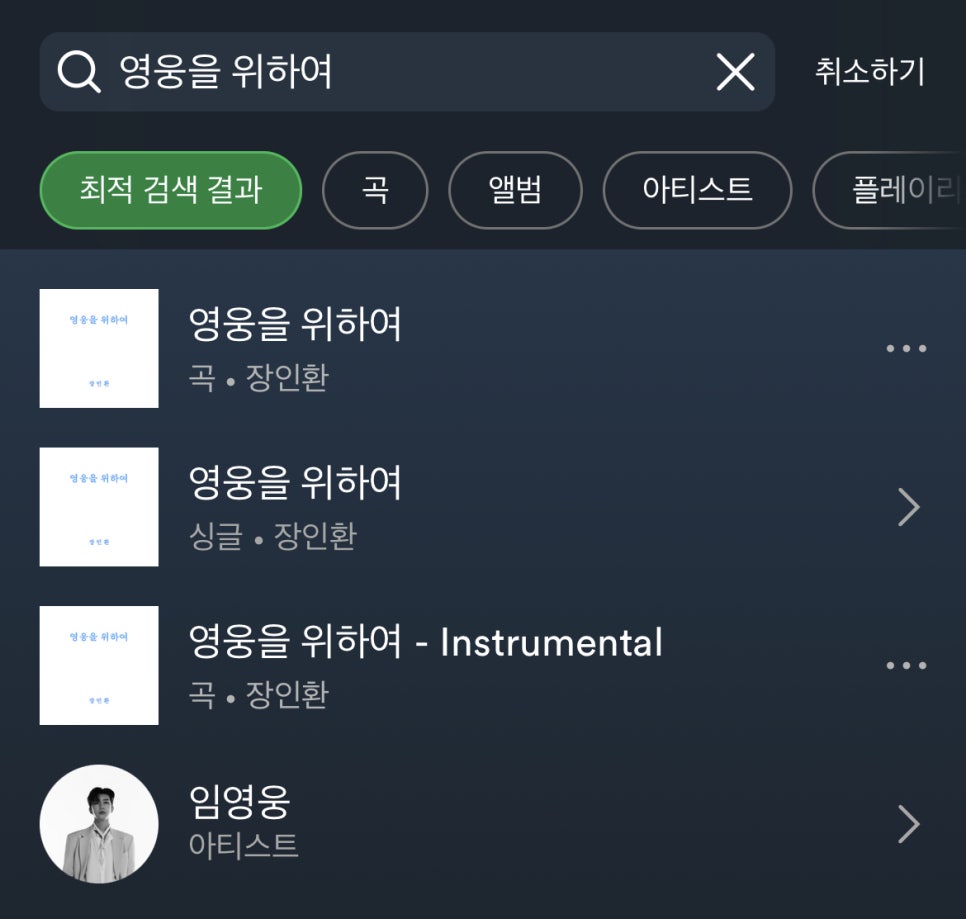Image resolution: width=966 pixels, height=919 pixels.
Task: Tap 취소하기 to cancel the search
Action: click(869, 72)
